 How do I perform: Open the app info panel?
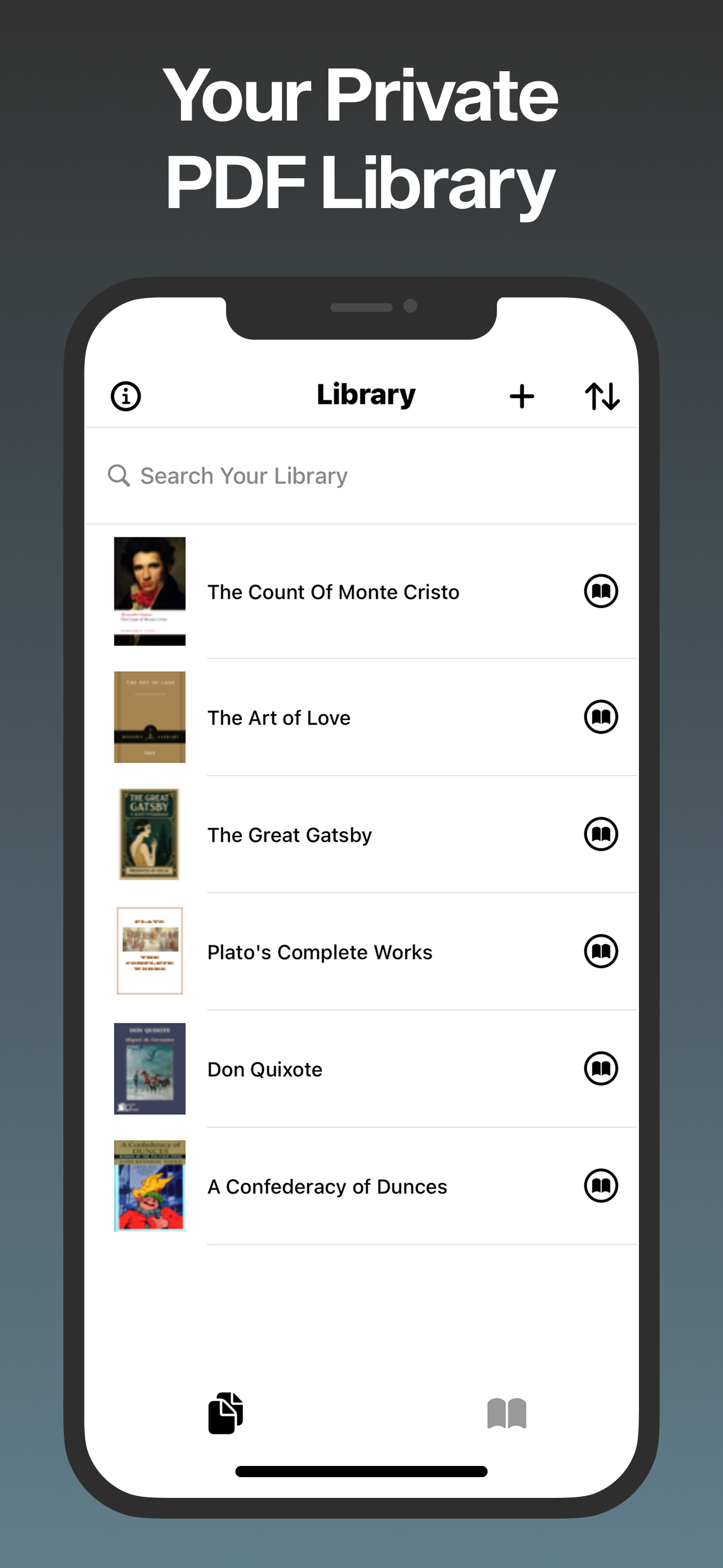pyautogui.click(x=126, y=396)
